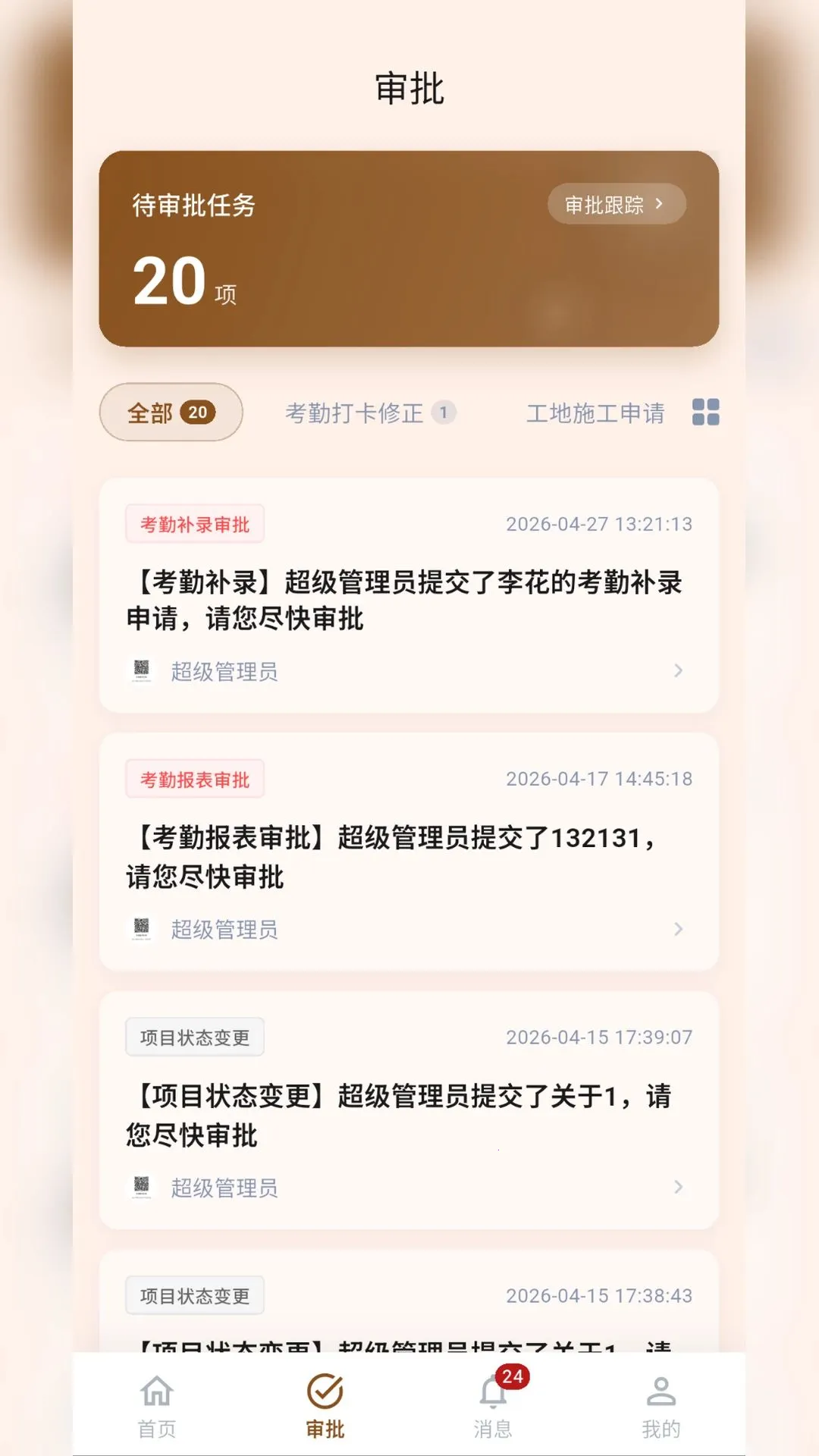
Task: Switch to the 我的 profile tab
Action: point(661,1407)
